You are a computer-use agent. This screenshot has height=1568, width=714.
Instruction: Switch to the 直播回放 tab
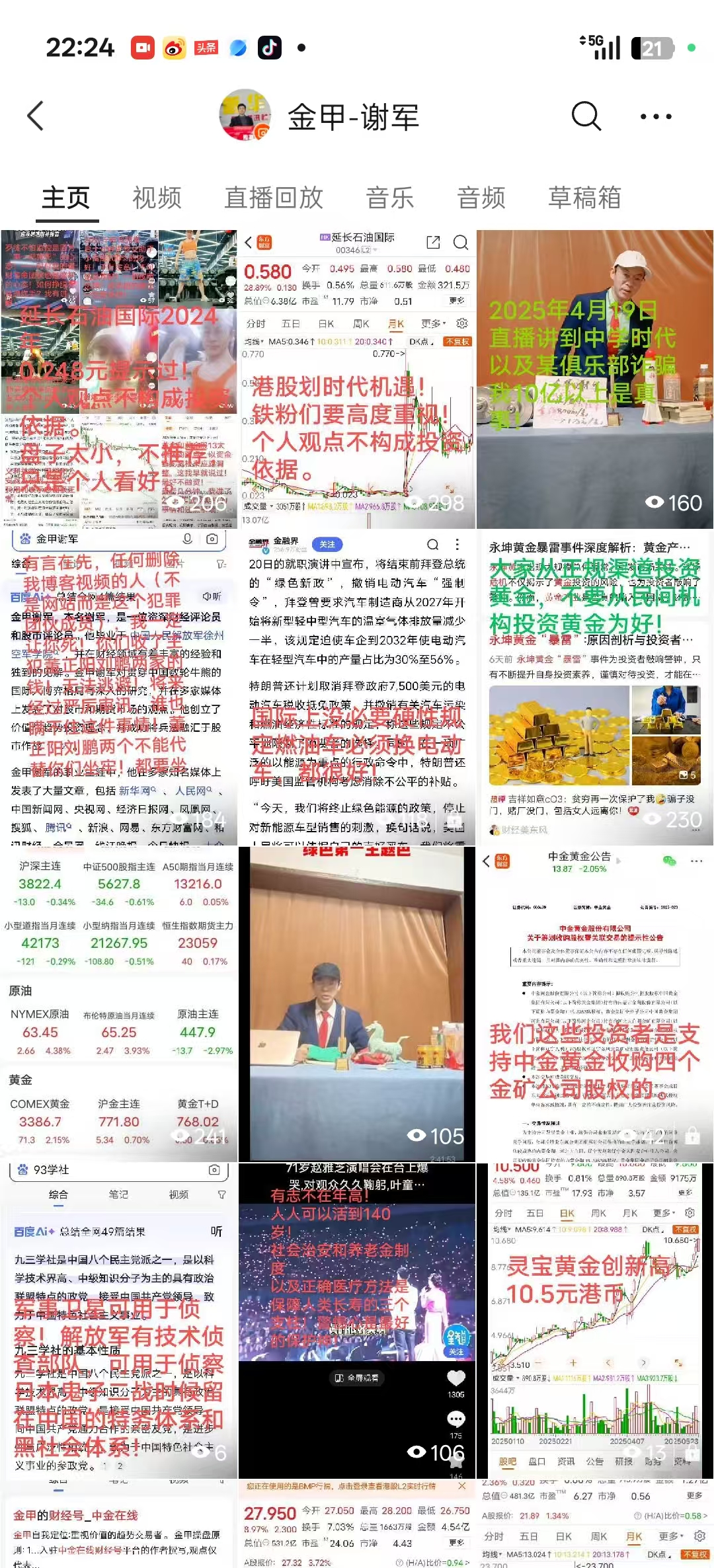(x=274, y=198)
